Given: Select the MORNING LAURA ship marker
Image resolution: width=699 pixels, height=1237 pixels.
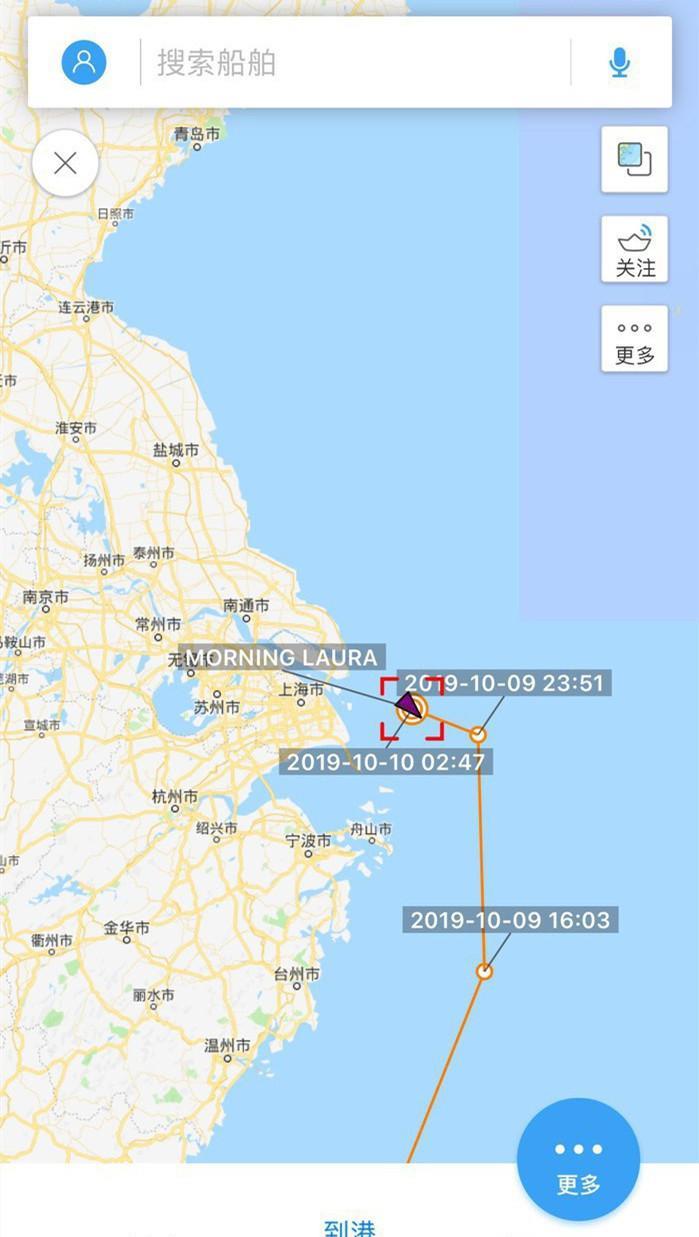Looking at the screenshot, I should 411,708.
